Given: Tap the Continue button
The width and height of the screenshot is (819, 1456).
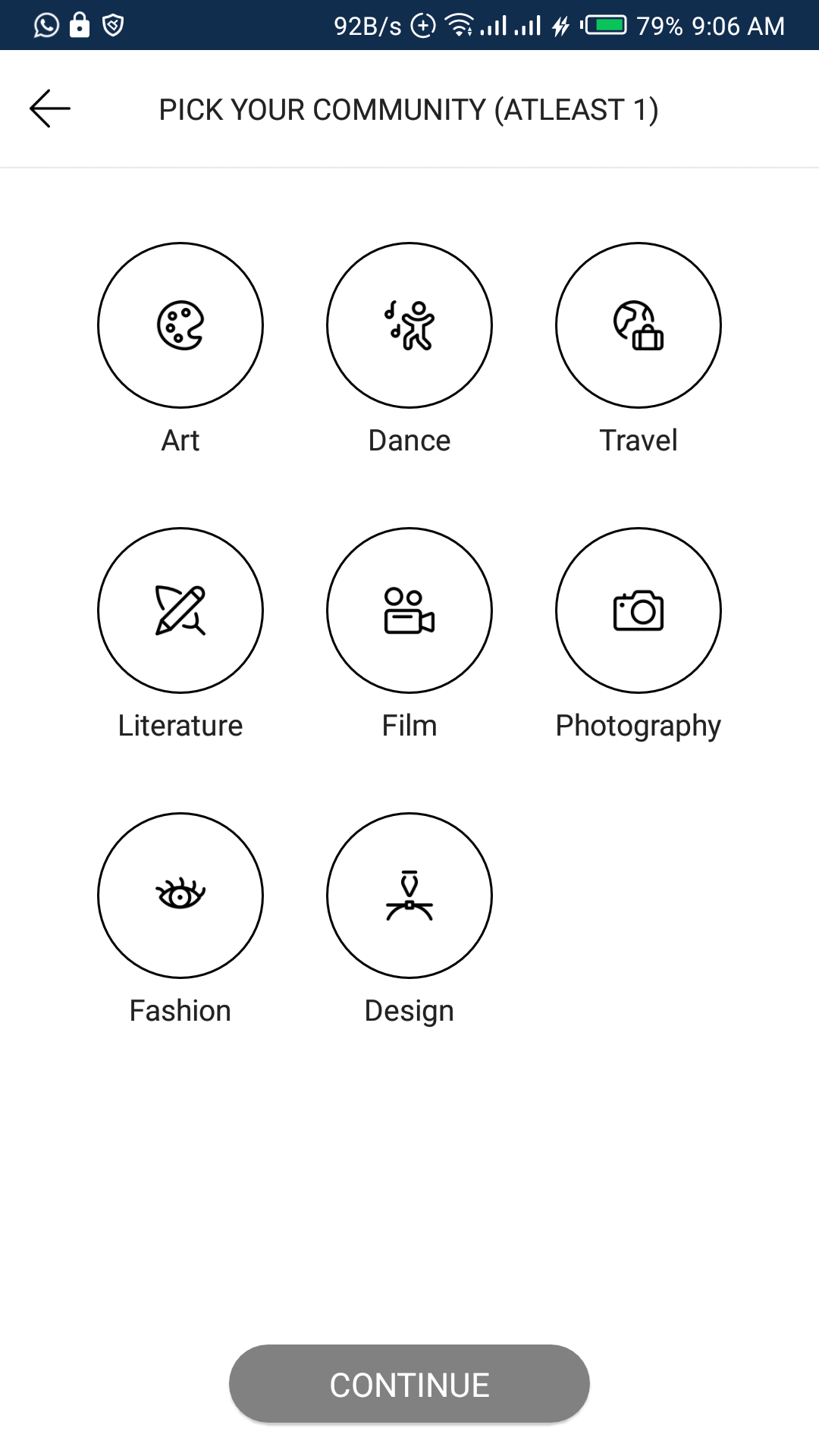Looking at the screenshot, I should tap(409, 1384).
